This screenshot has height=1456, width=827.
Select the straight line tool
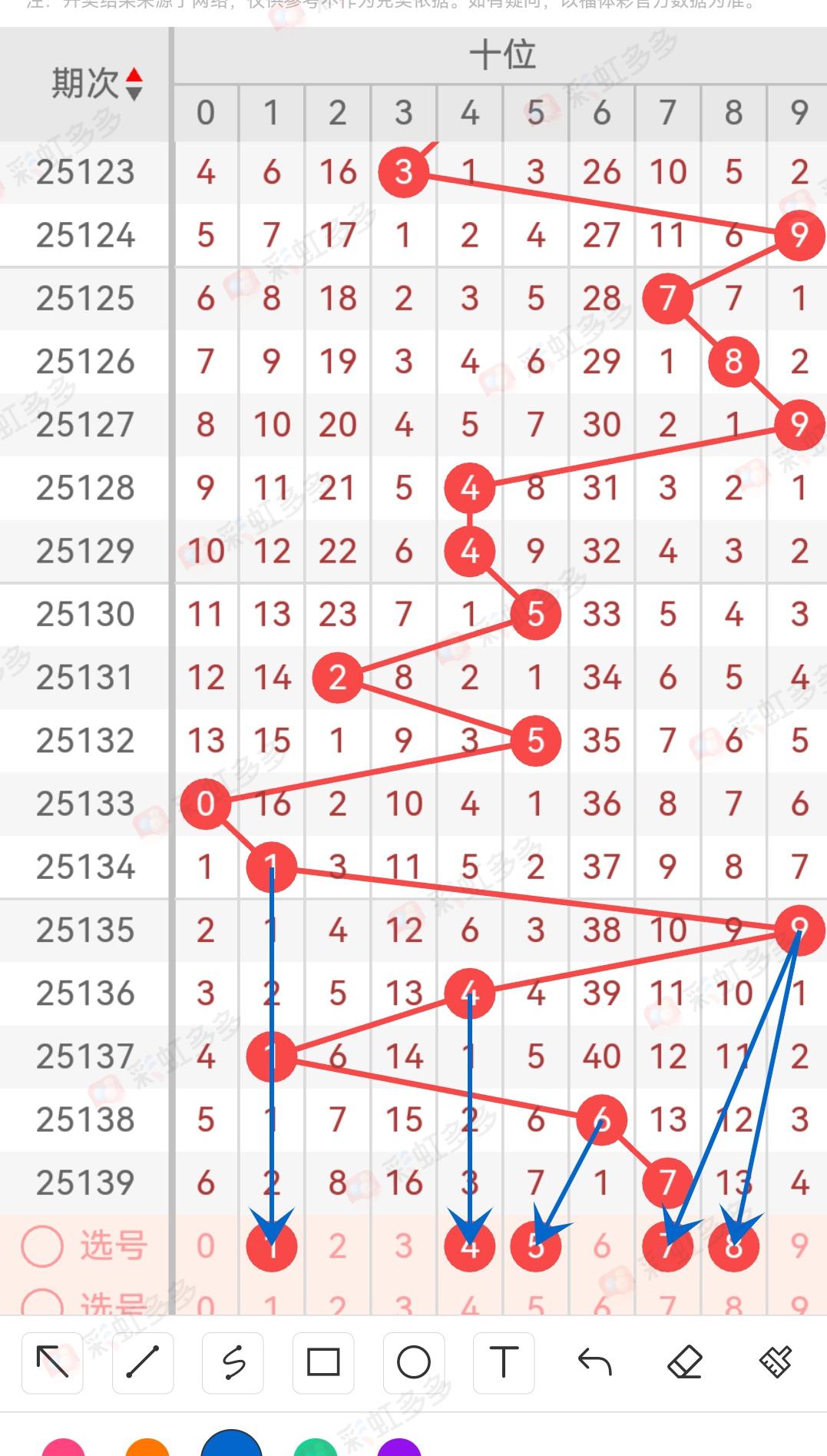click(143, 1363)
